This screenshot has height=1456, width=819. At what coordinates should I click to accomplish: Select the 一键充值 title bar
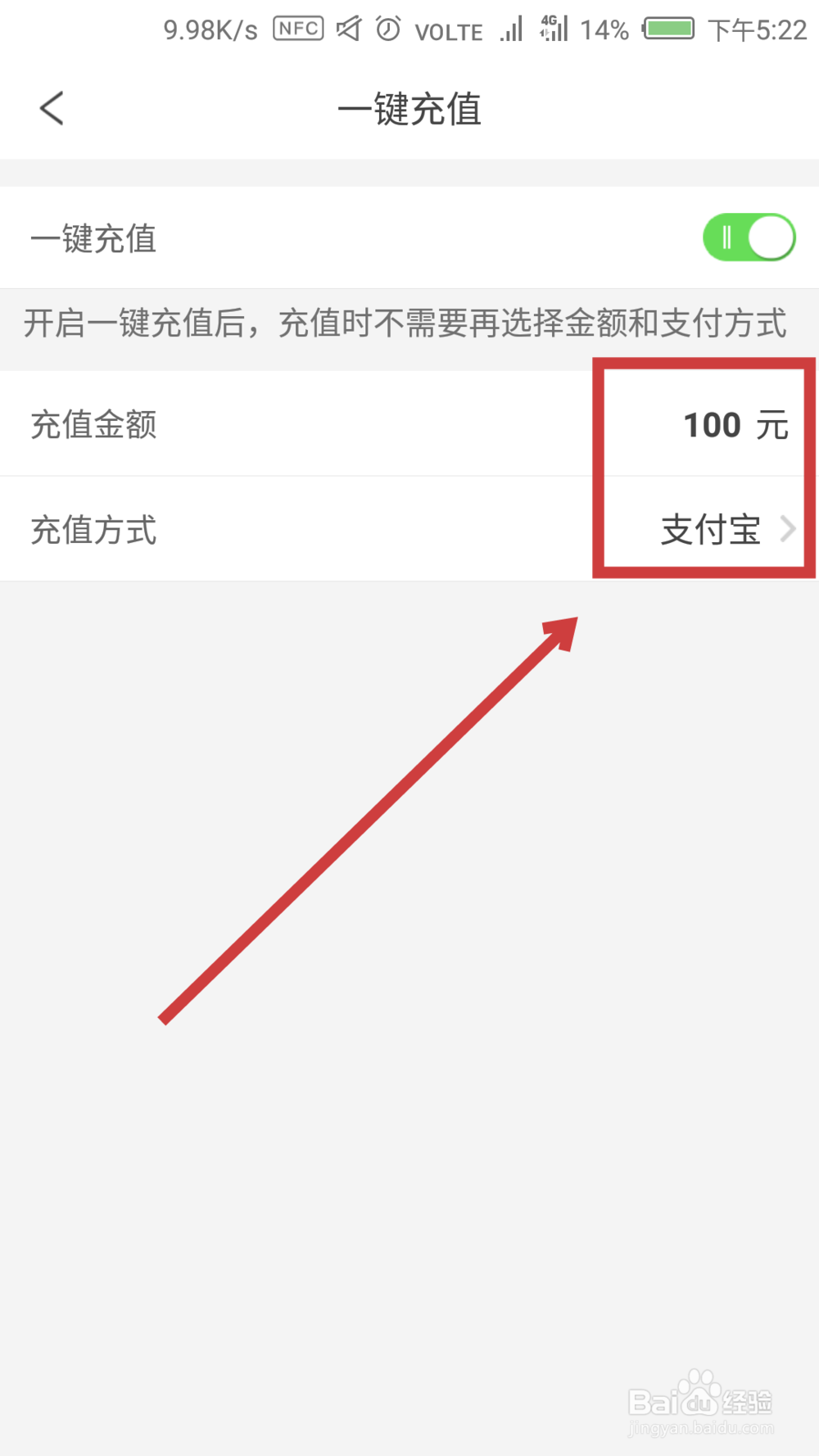409,109
